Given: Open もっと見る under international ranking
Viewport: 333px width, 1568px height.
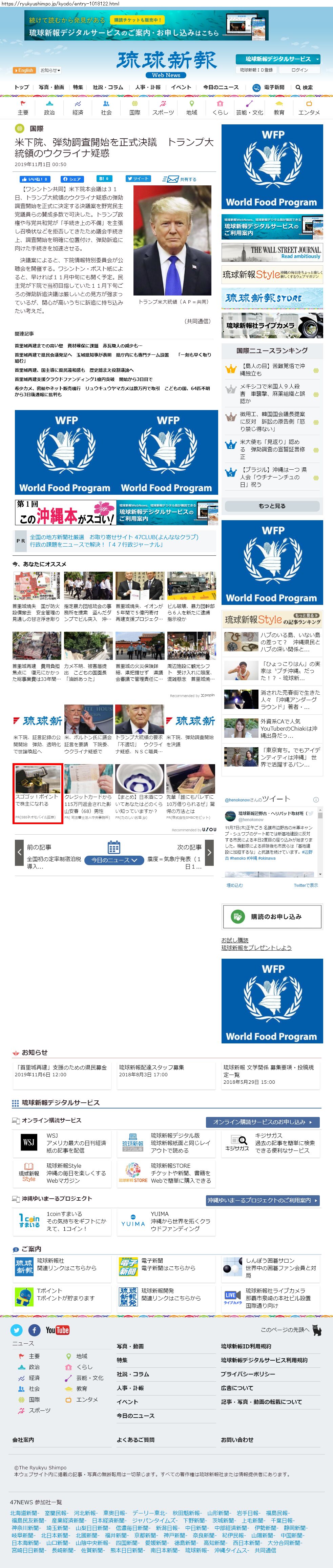Looking at the screenshot, I should click(271, 506).
